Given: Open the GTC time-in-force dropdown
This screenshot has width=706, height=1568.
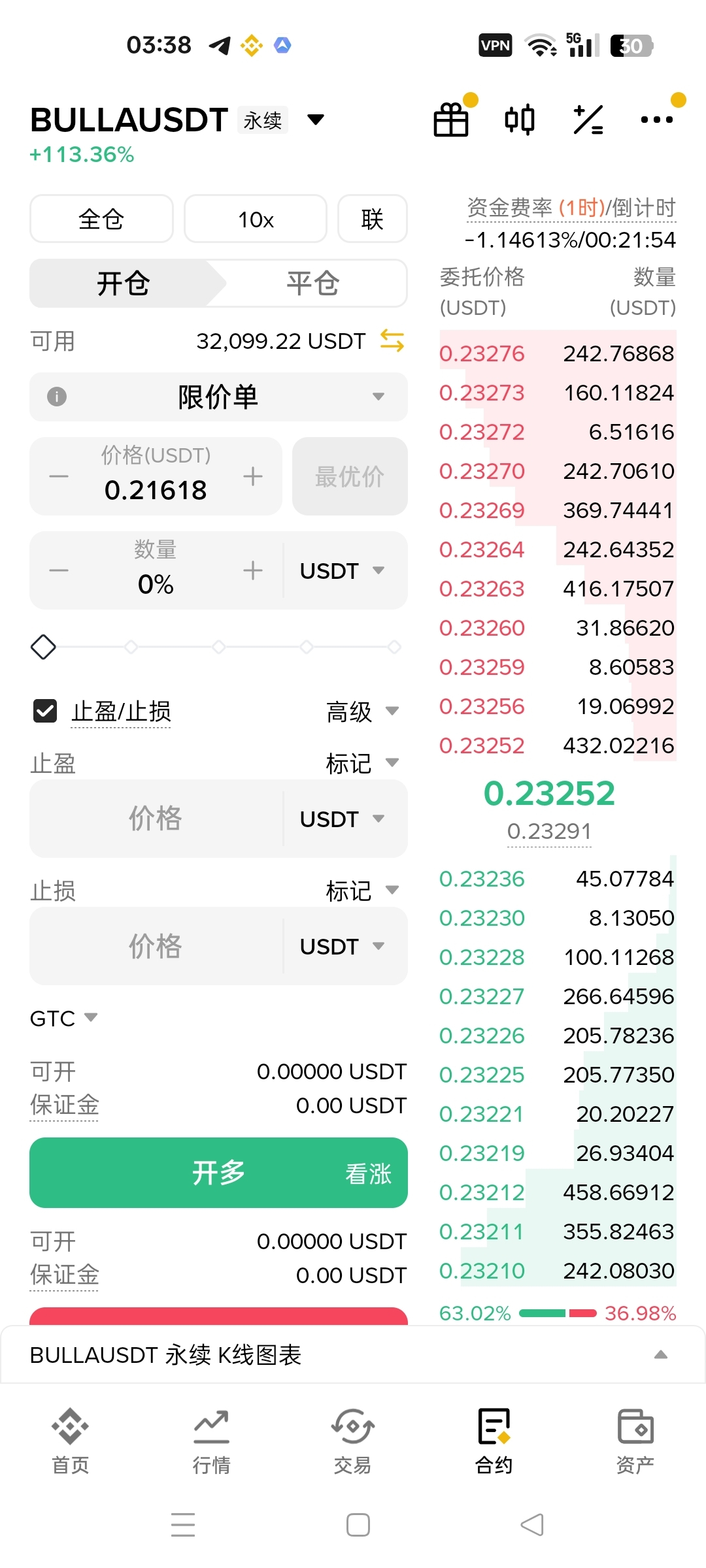Looking at the screenshot, I should [x=63, y=1018].
